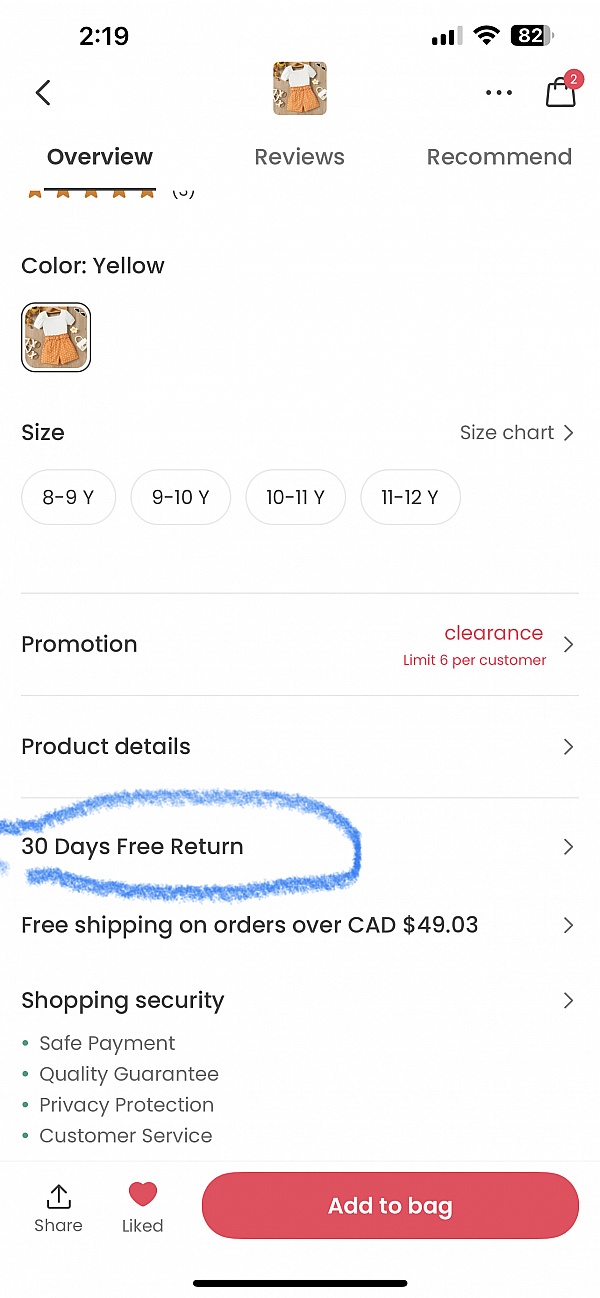This screenshot has width=600, height=1298.
Task: Open the shopping bag
Action: (560, 92)
